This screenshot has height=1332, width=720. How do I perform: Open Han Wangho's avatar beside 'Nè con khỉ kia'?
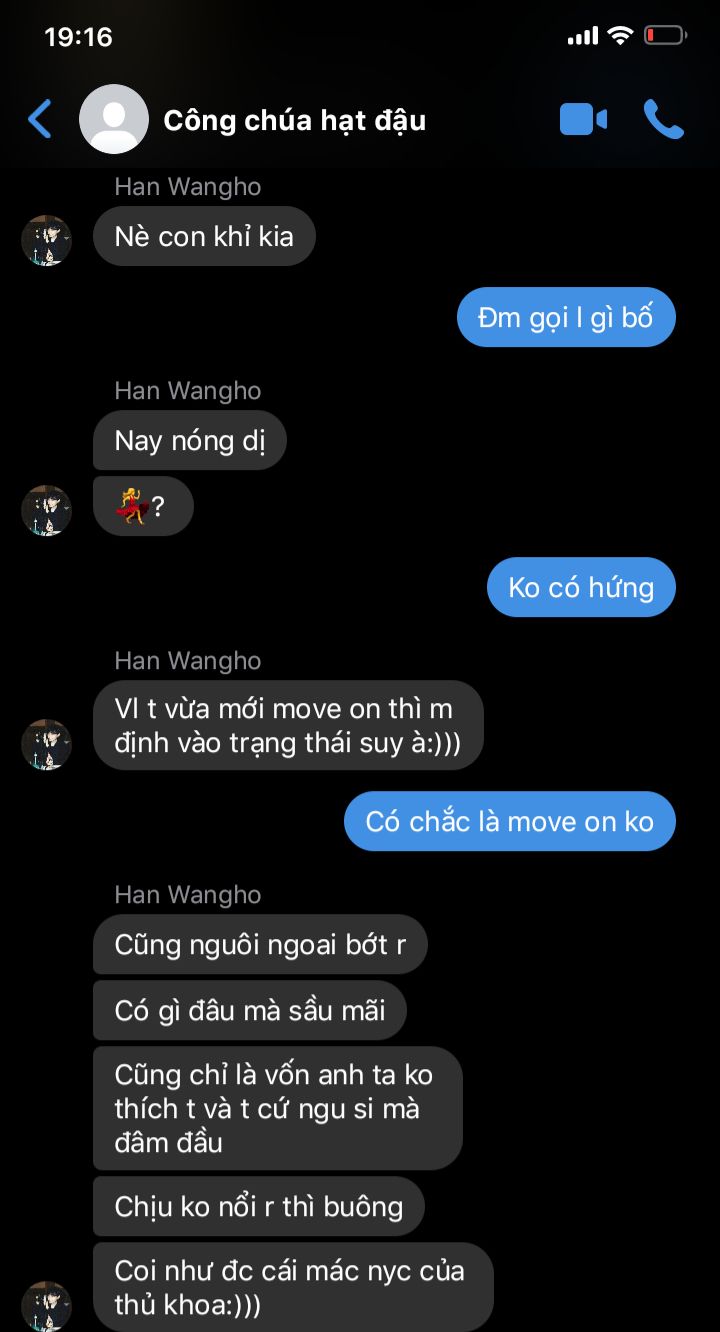47,241
